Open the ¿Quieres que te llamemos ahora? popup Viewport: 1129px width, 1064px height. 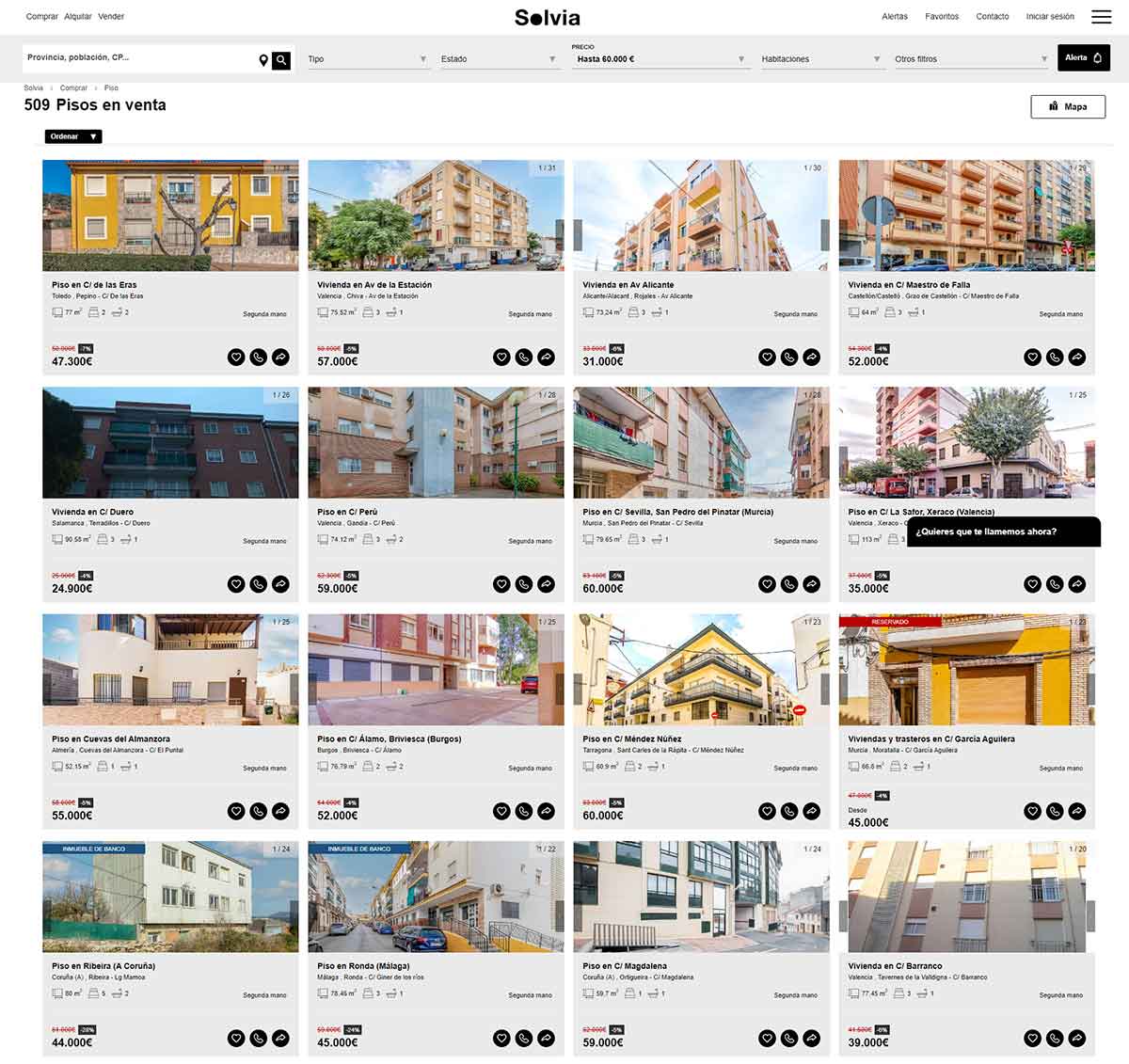tap(1003, 532)
